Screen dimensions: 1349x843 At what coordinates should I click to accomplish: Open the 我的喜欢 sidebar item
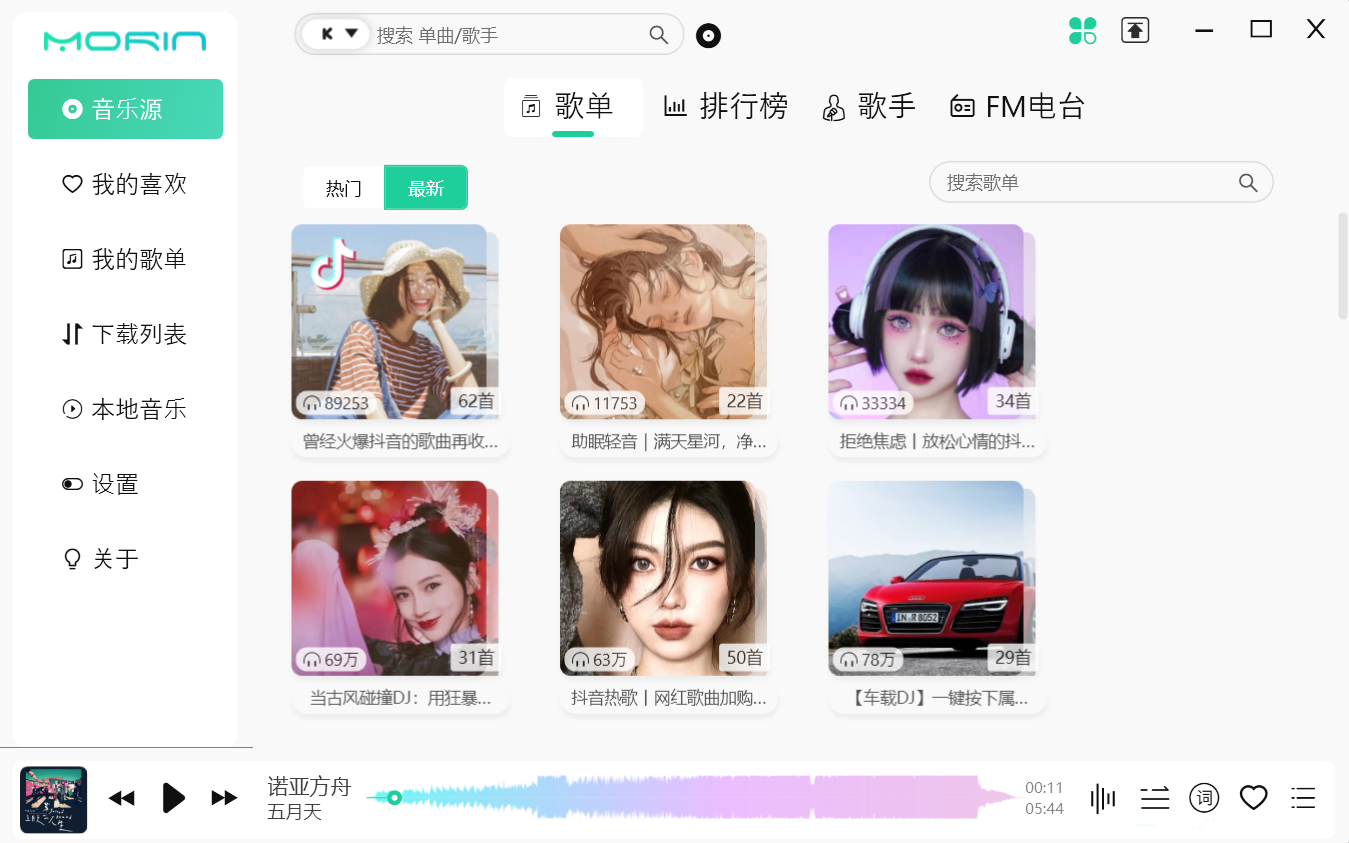click(x=125, y=184)
